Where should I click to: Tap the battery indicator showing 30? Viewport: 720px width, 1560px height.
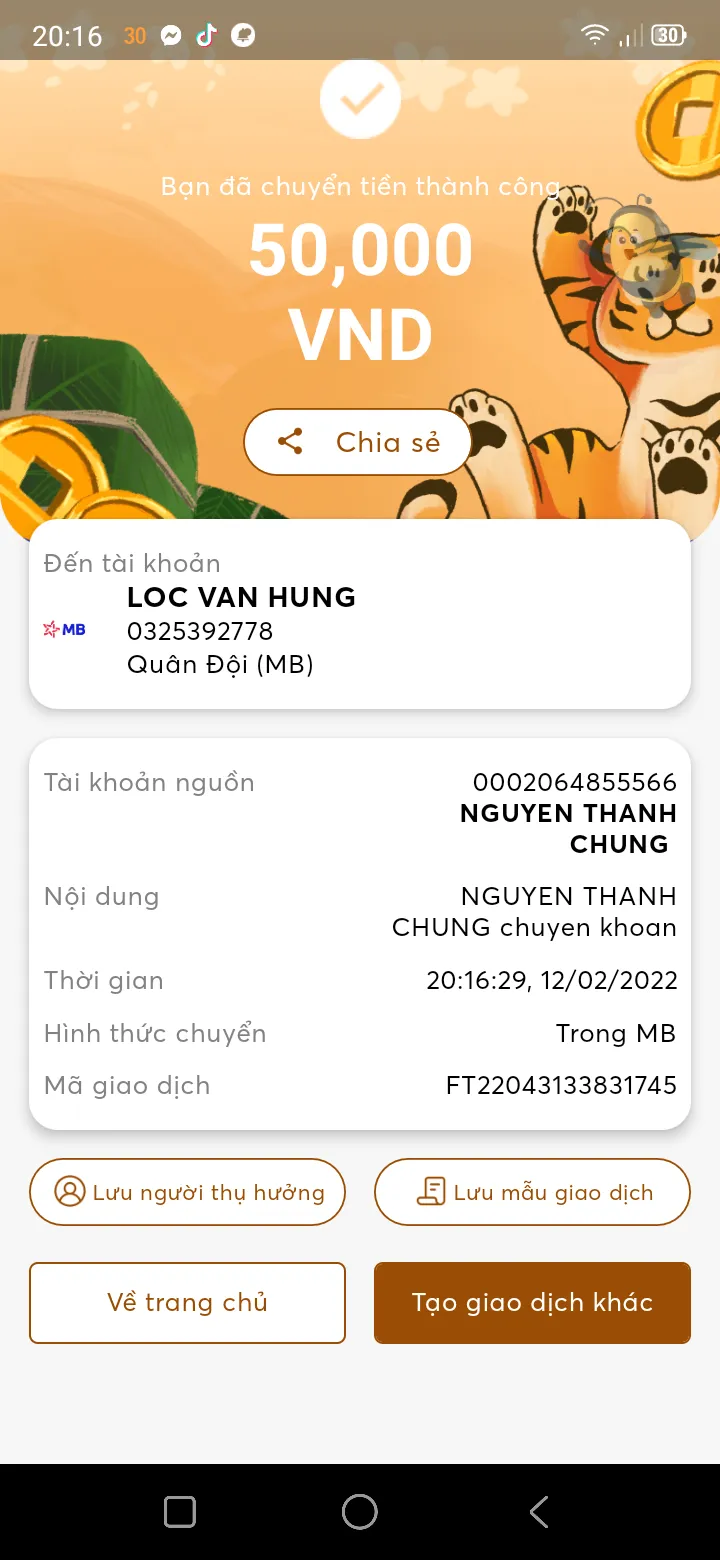coord(668,34)
